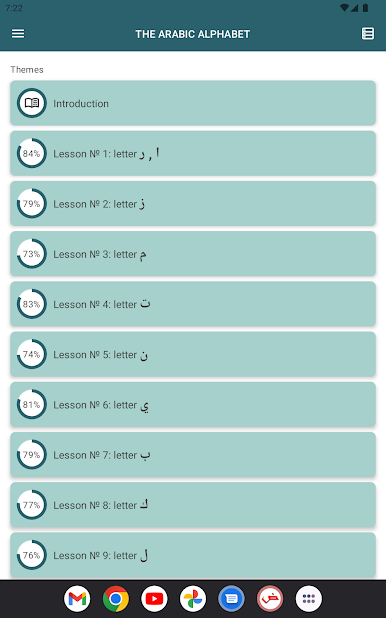The height and width of the screenshot is (618, 386).
Task: Open Lesson № 6: letter ي
Action: (193, 404)
